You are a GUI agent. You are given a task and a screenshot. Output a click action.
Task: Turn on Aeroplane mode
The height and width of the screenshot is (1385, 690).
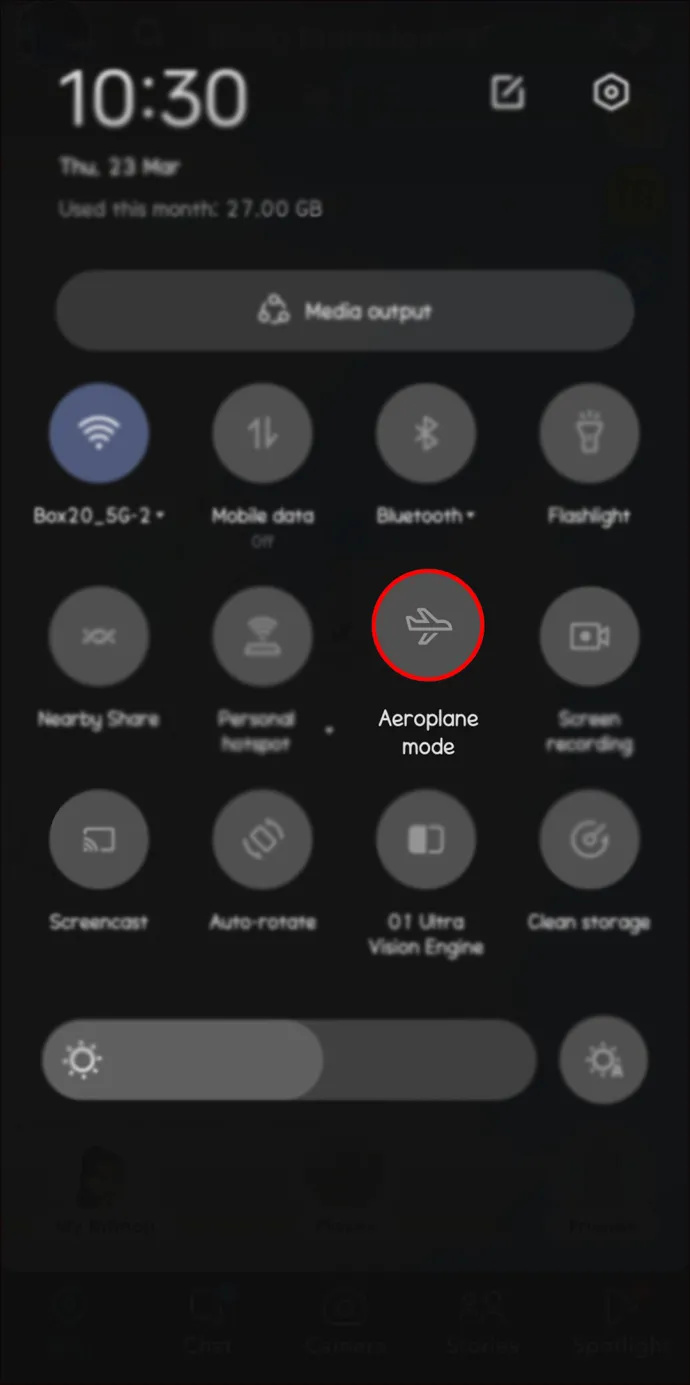(428, 626)
